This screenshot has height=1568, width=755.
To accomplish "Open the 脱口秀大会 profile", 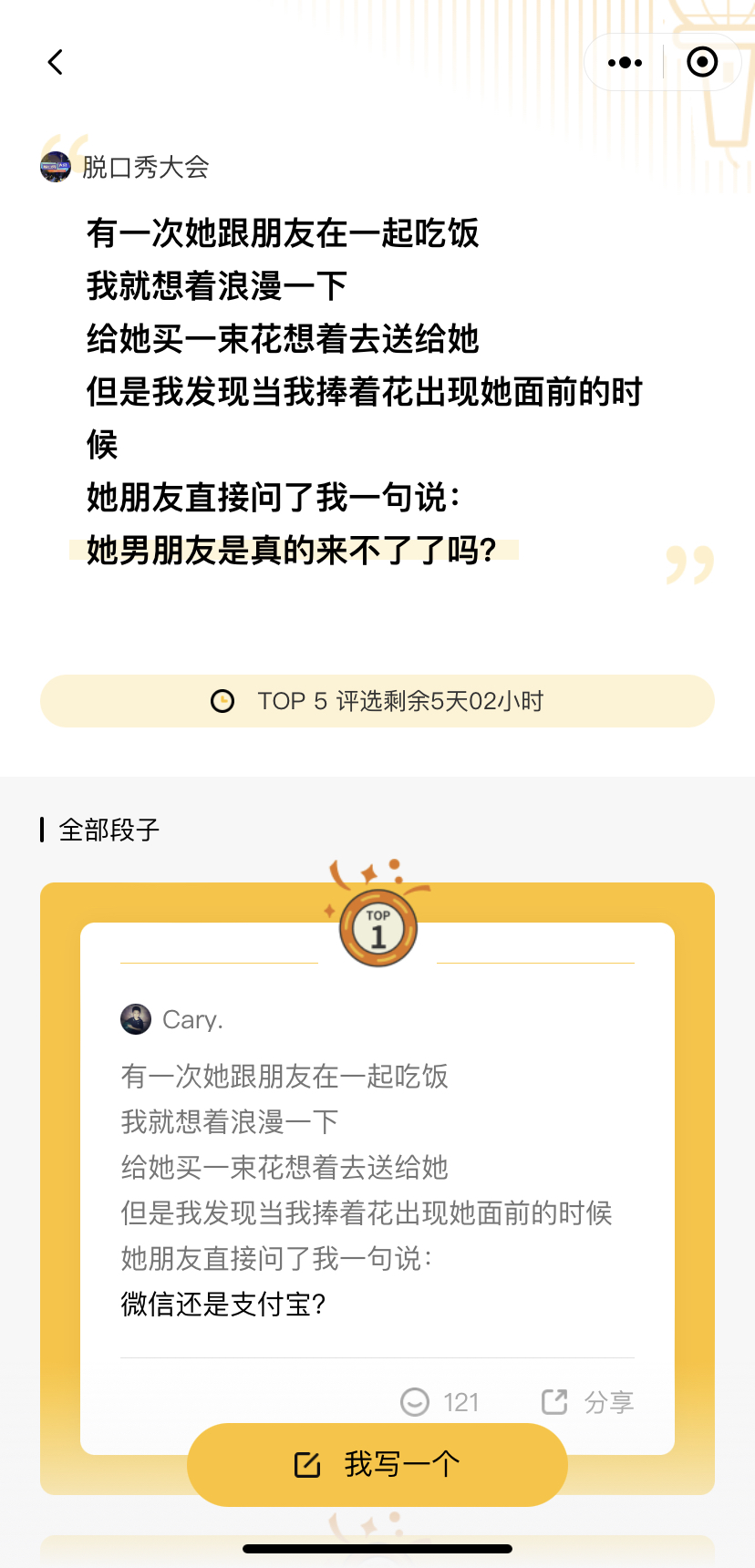I will click(126, 167).
